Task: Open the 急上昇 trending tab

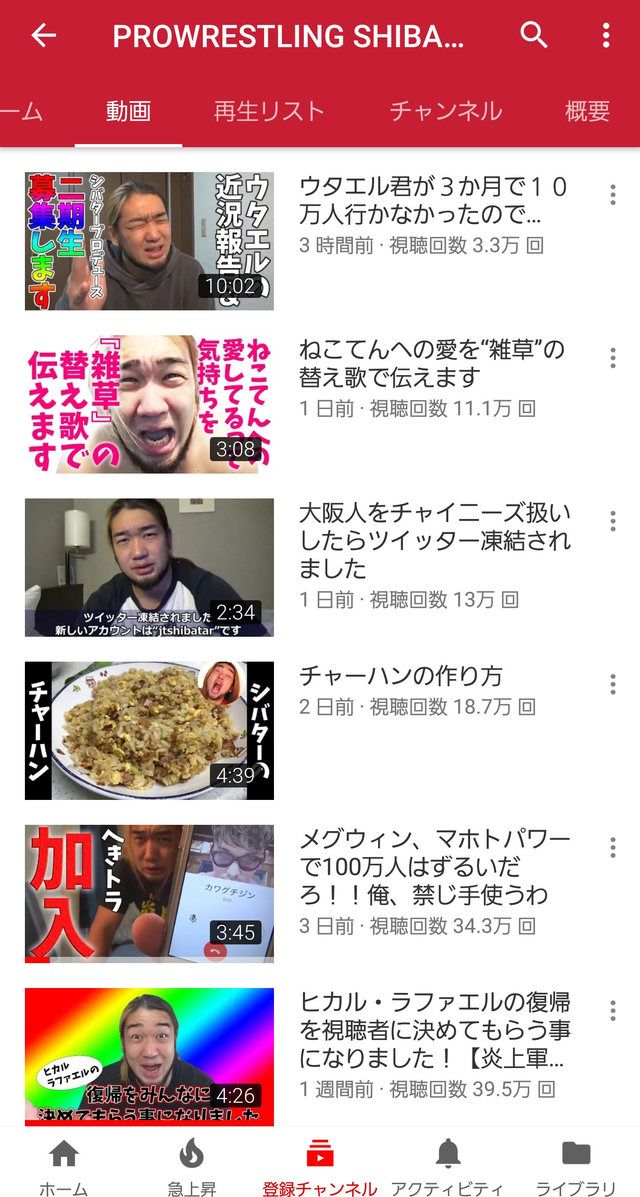Action: [191, 1165]
